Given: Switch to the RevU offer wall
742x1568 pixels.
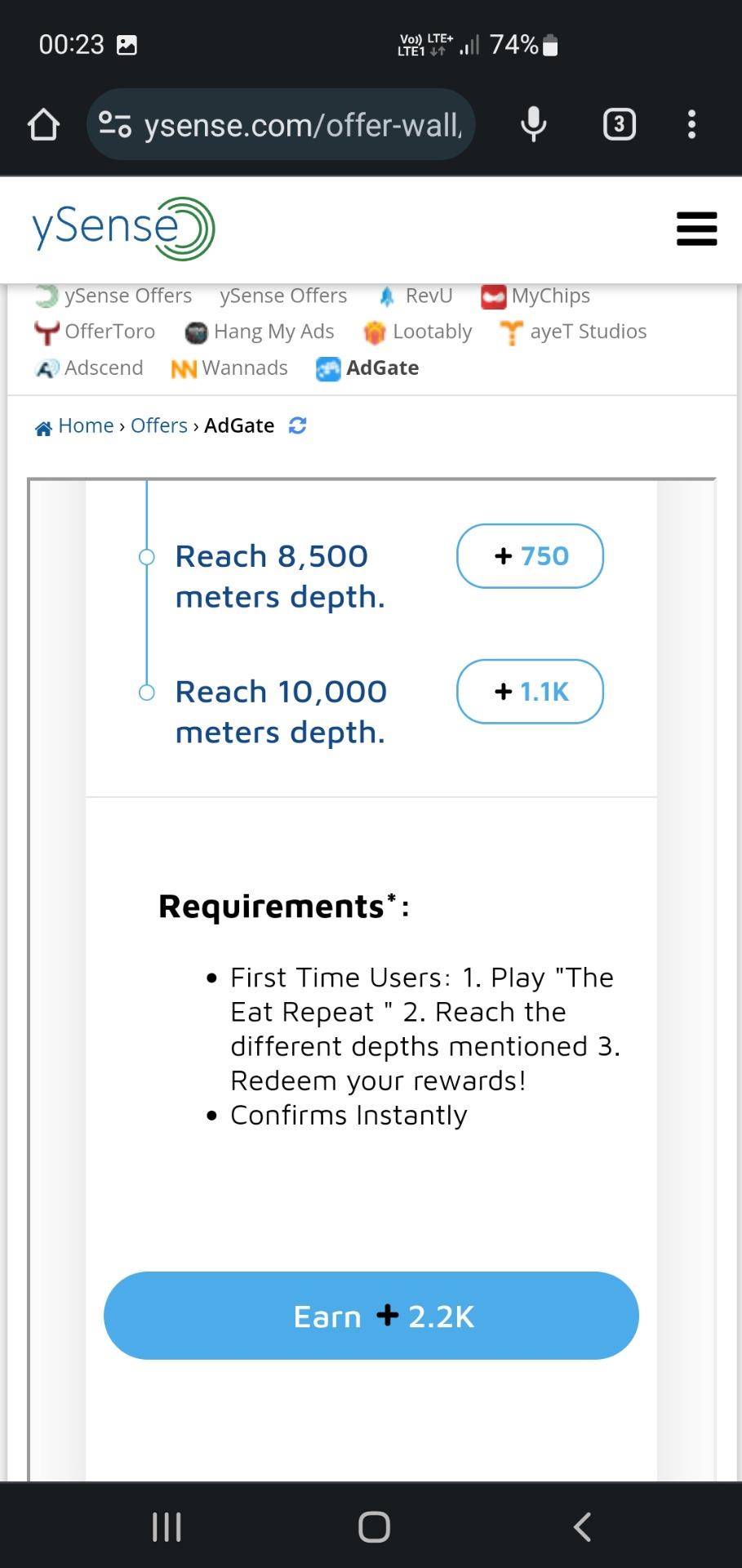Looking at the screenshot, I should pyautogui.click(x=416, y=296).
